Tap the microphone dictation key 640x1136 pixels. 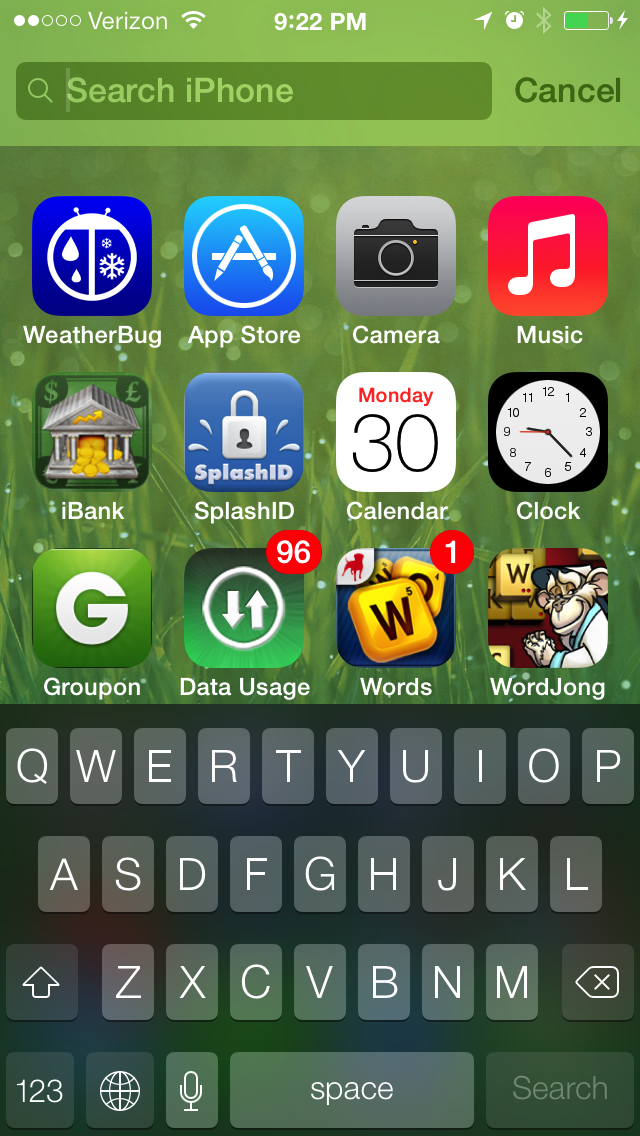coord(191,1090)
